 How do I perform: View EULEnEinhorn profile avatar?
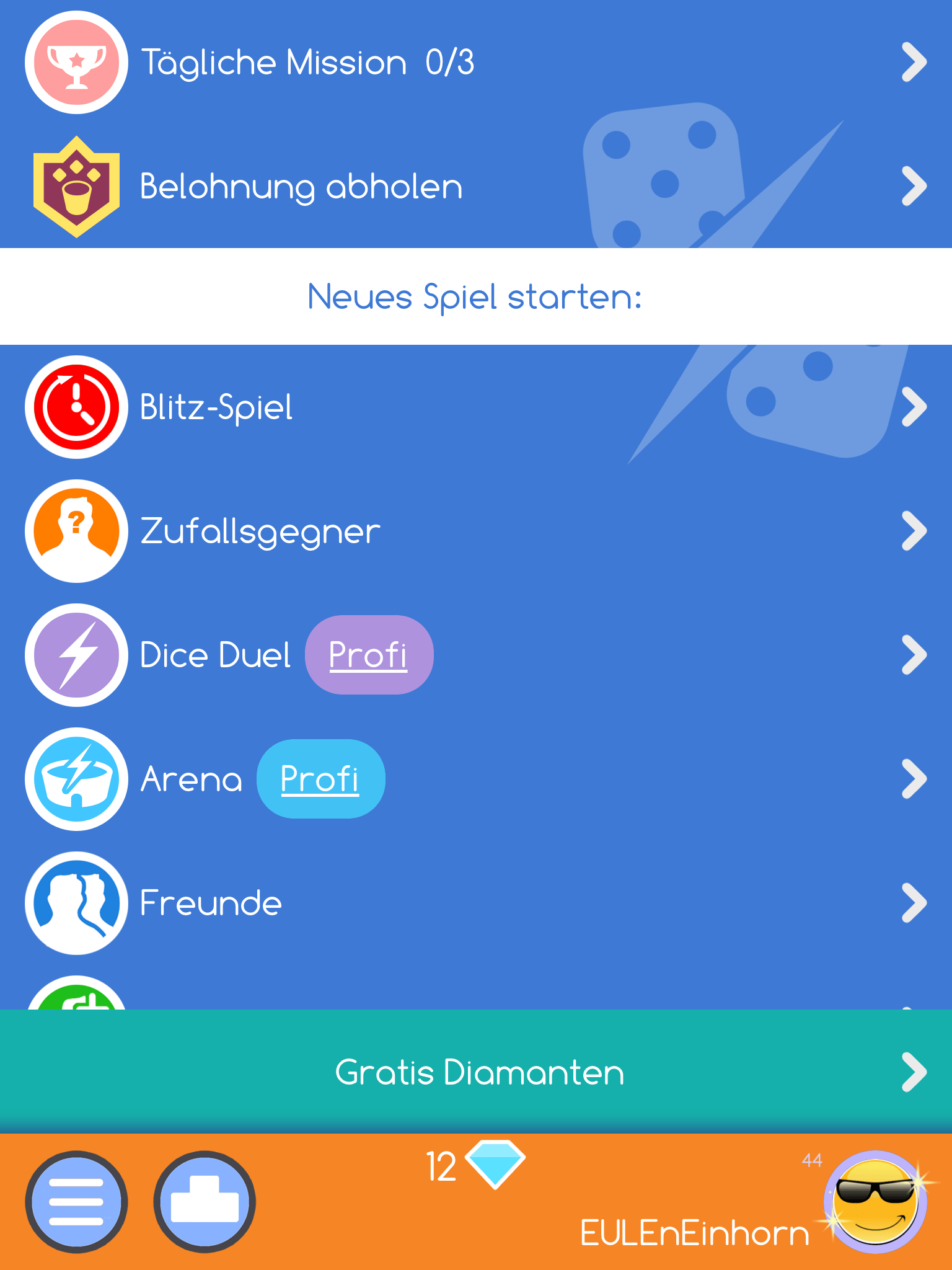coord(875,1202)
